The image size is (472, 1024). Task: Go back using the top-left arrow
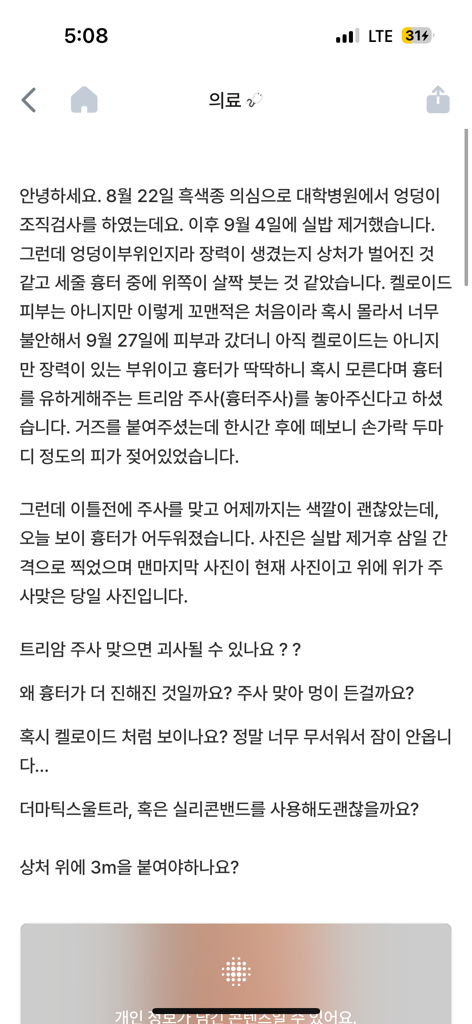[x=29, y=101]
